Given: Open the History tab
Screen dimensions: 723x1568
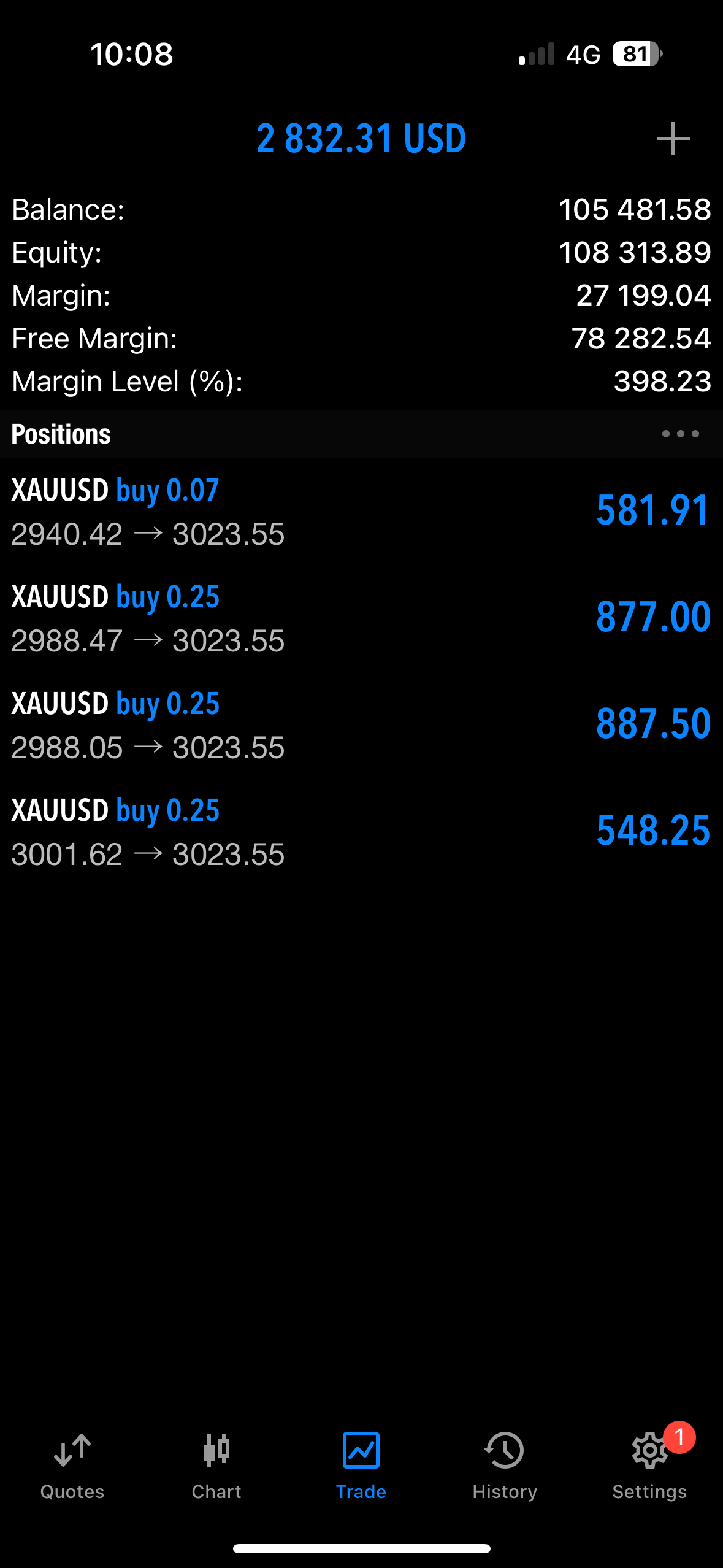Looking at the screenshot, I should point(505,1466).
